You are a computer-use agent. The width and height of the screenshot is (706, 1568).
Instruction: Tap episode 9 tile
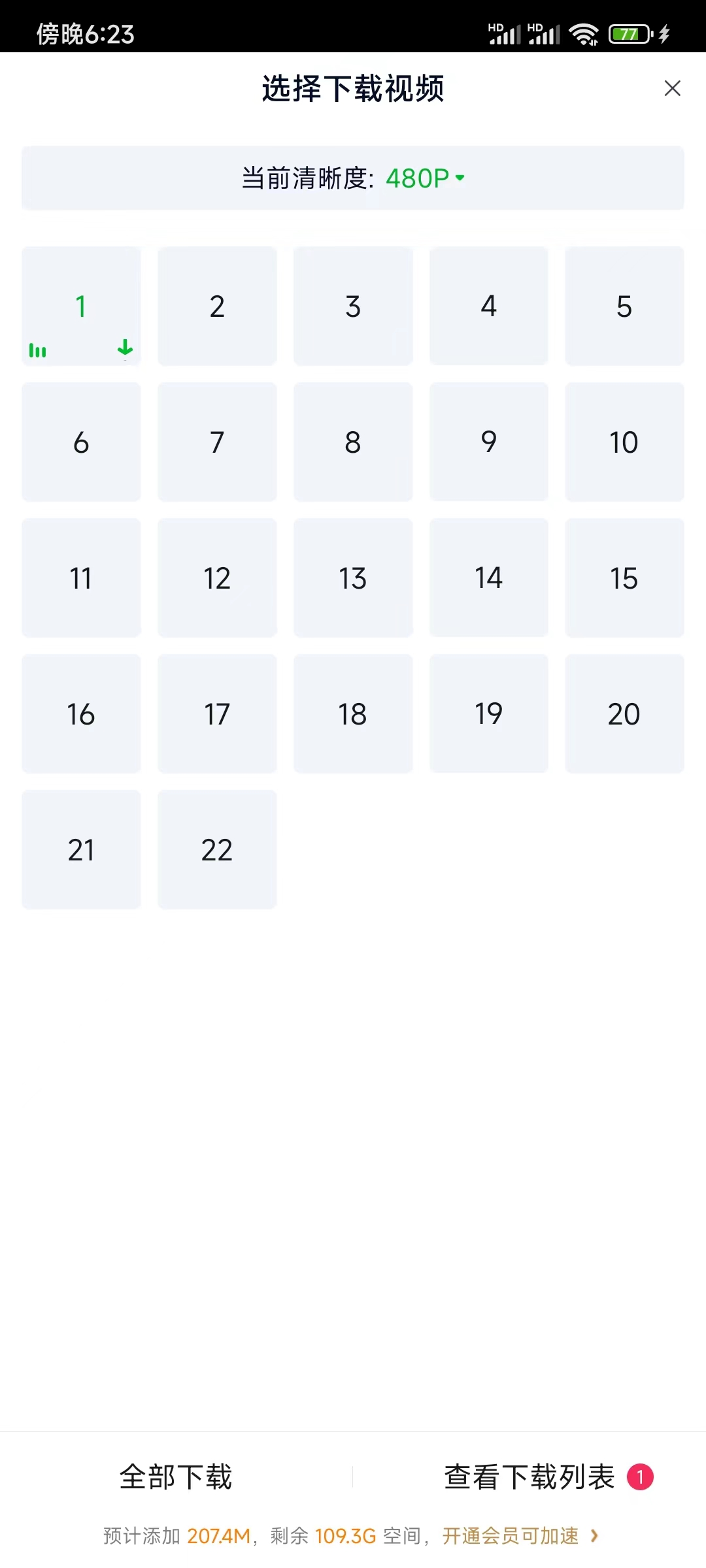(488, 442)
